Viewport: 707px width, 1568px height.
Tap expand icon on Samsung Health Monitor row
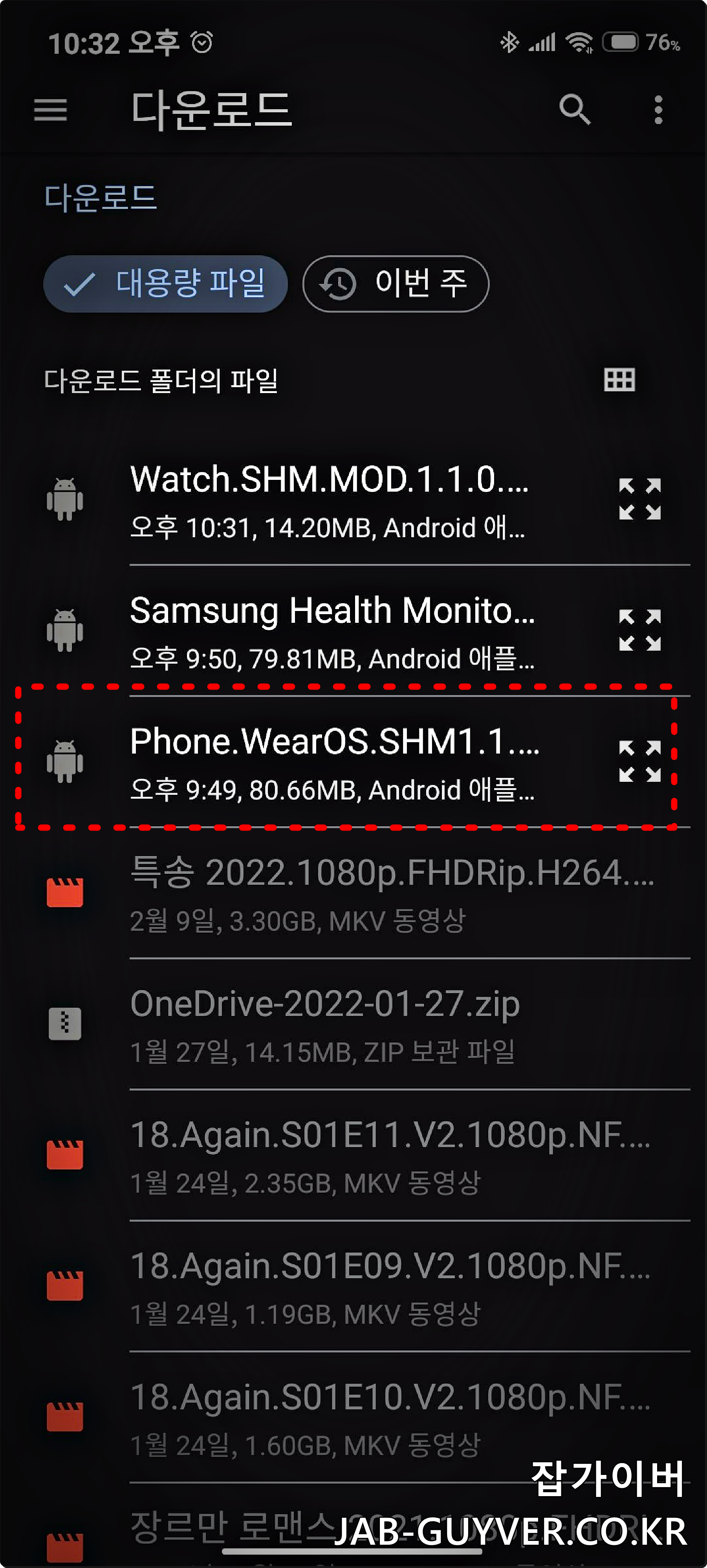pyautogui.click(x=639, y=630)
